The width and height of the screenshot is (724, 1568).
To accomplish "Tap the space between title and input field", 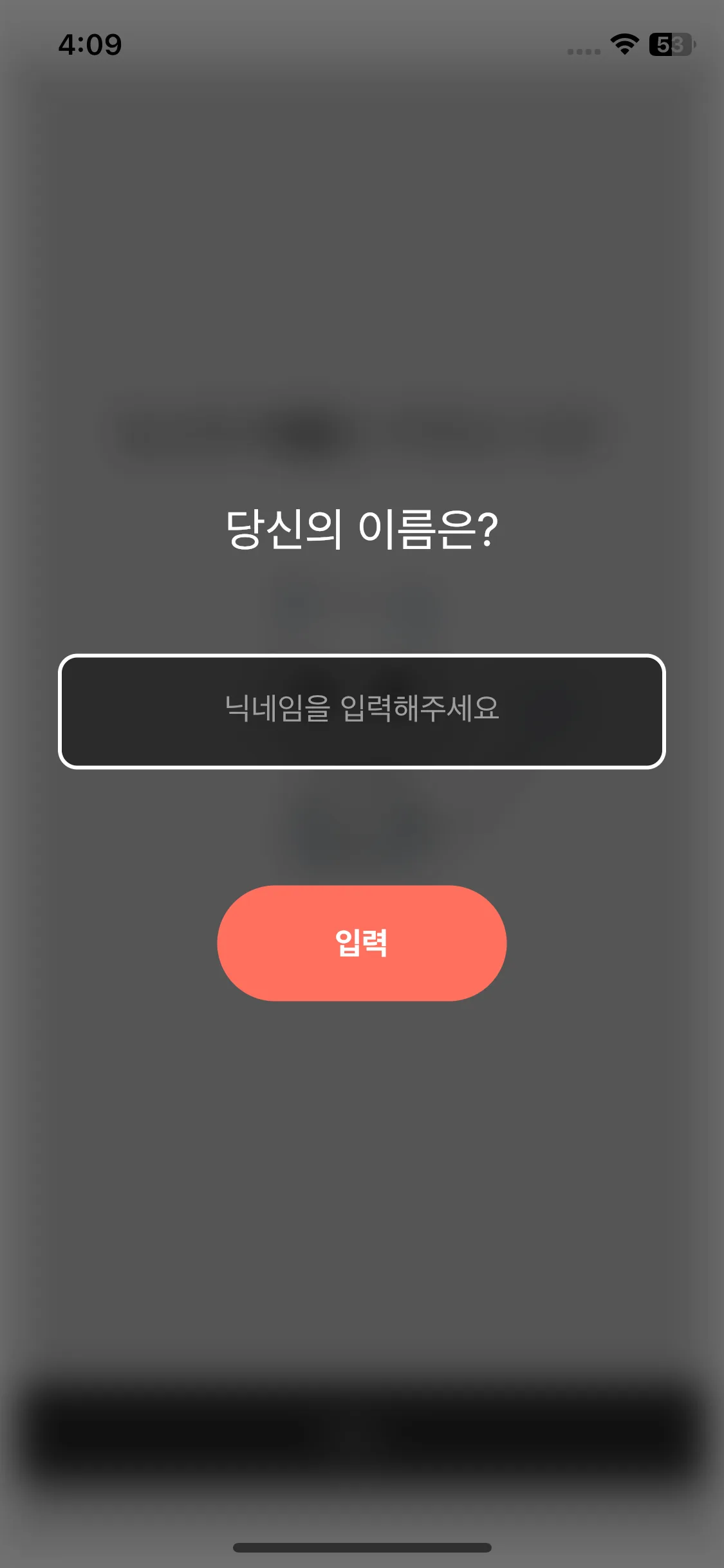I will coord(362,605).
